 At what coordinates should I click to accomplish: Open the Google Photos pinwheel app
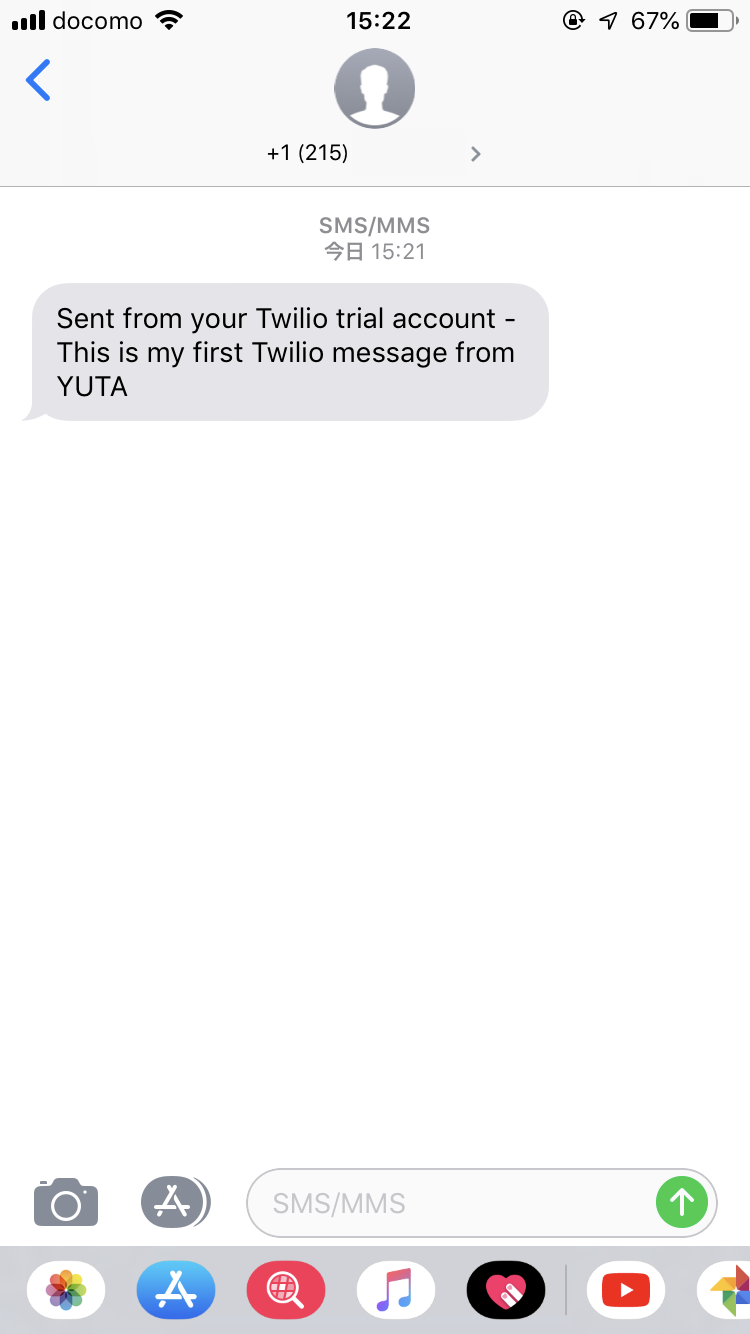pos(725,1290)
